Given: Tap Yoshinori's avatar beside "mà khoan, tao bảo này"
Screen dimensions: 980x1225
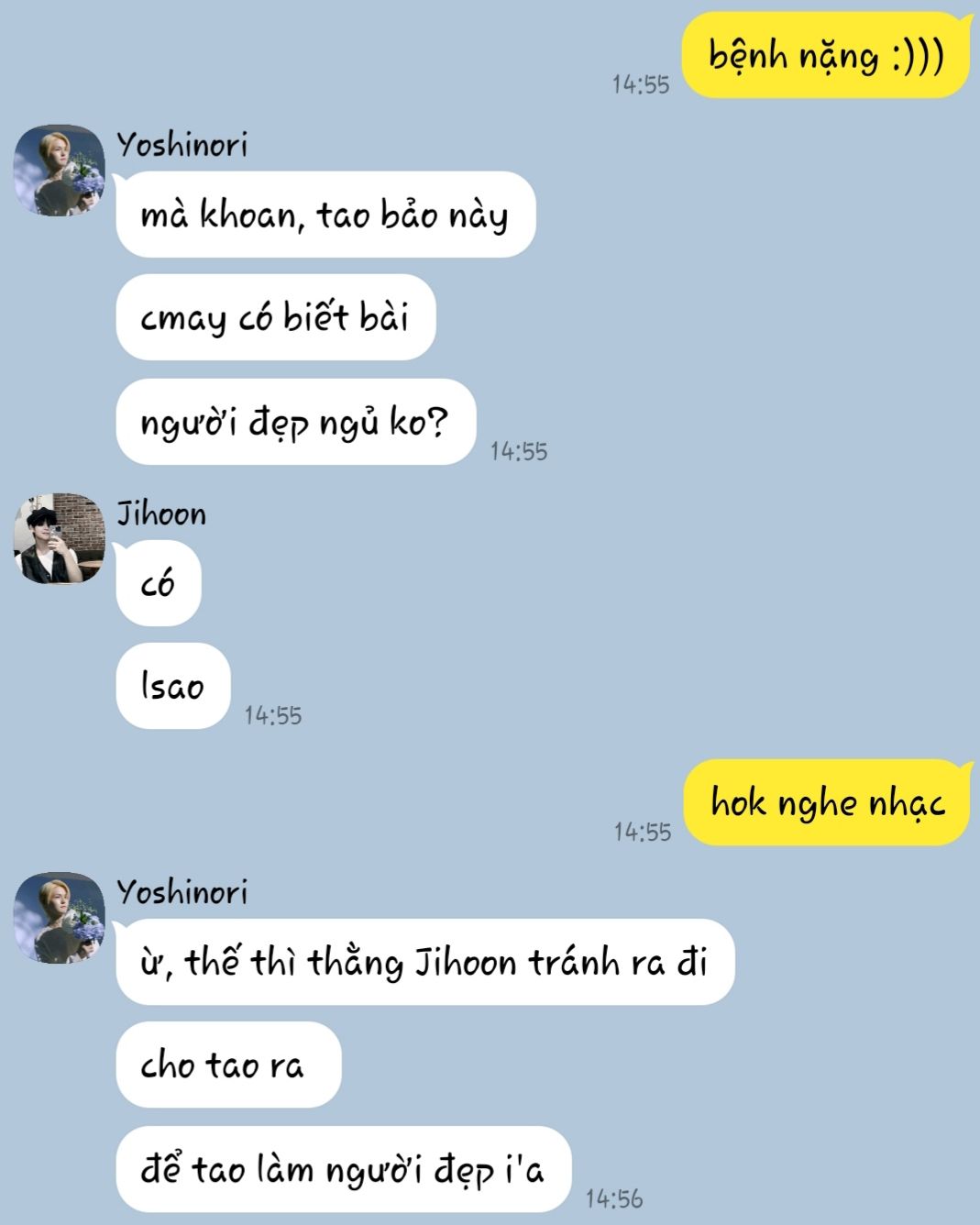Looking at the screenshot, I should pyautogui.click(x=59, y=171).
